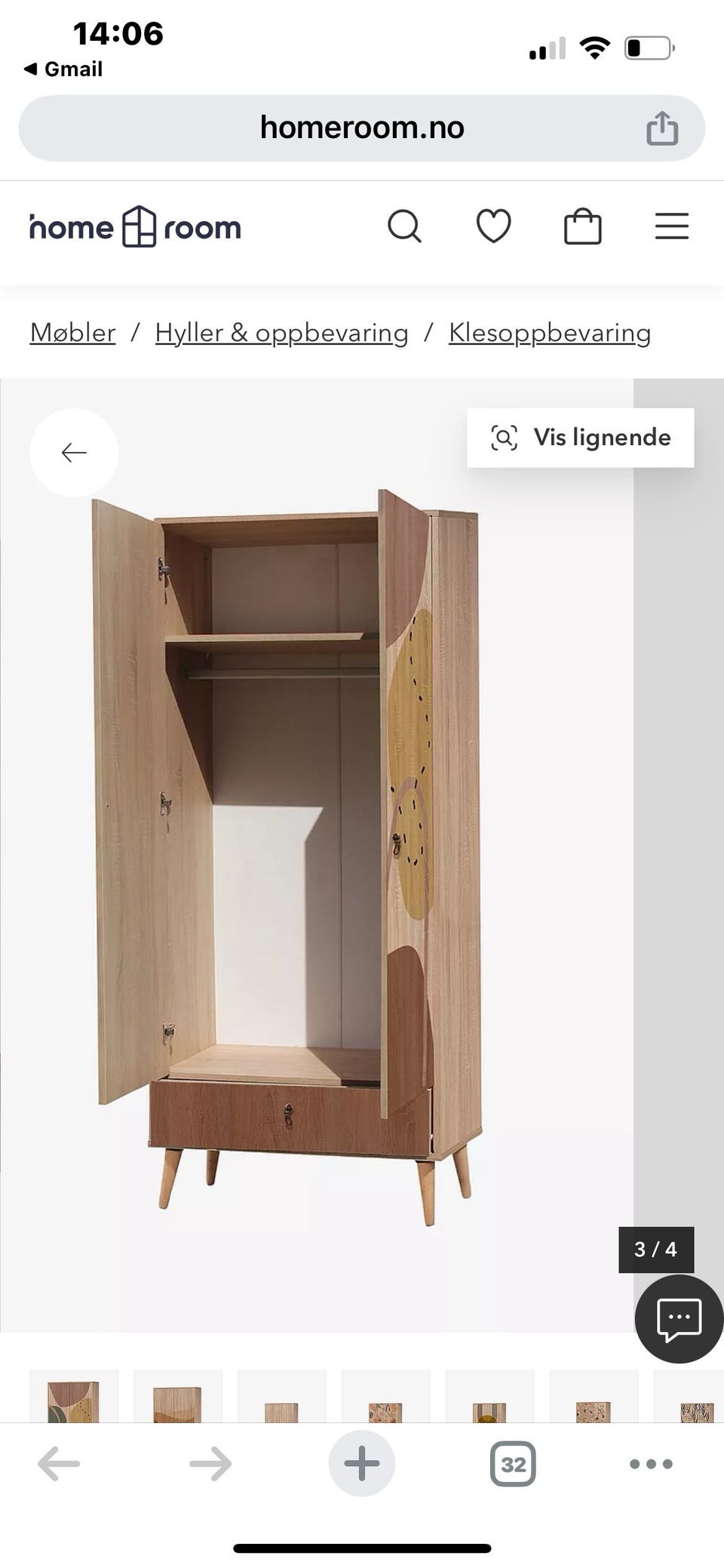Open the Klesoppbevaring category link
This screenshot has width=724, height=1568.
point(550,333)
